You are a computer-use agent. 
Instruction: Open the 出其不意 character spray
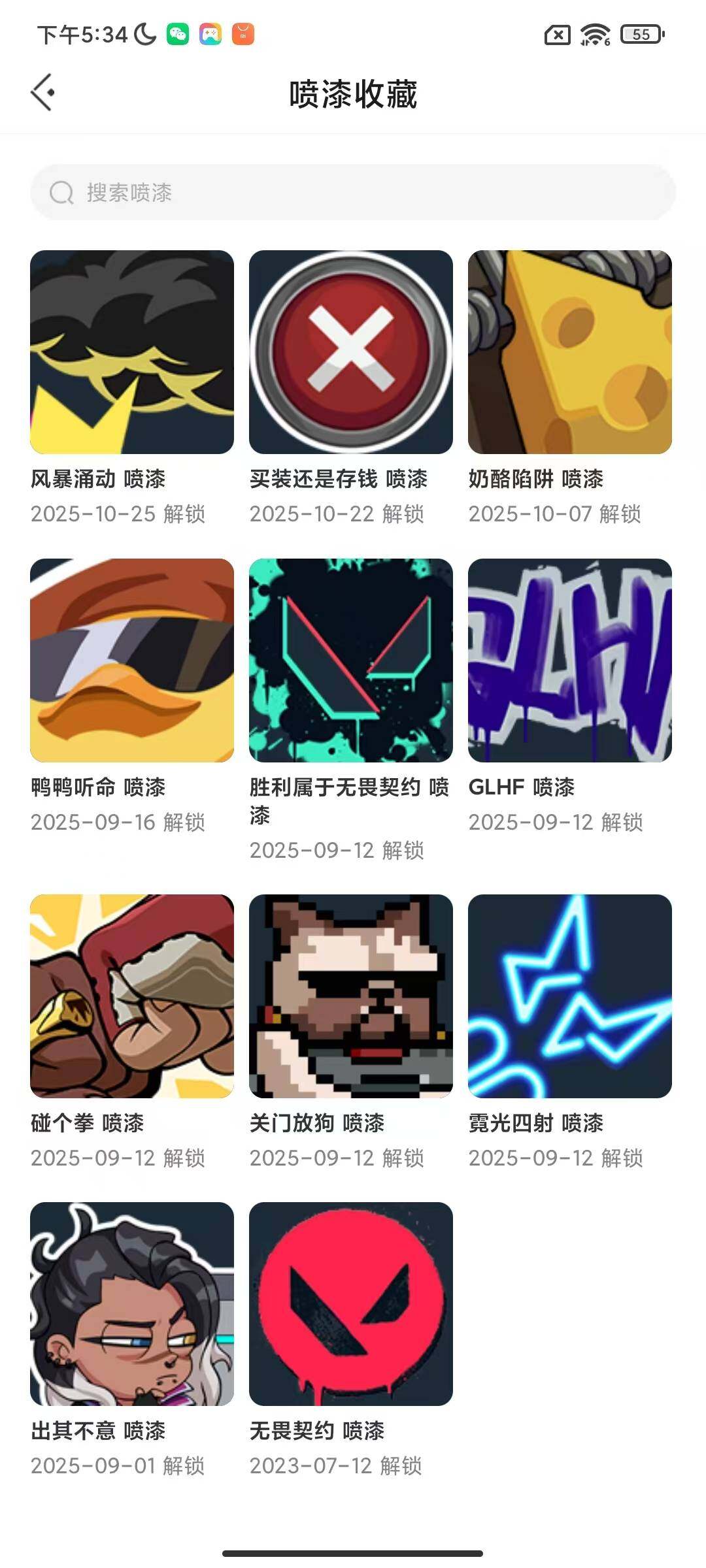(132, 1303)
